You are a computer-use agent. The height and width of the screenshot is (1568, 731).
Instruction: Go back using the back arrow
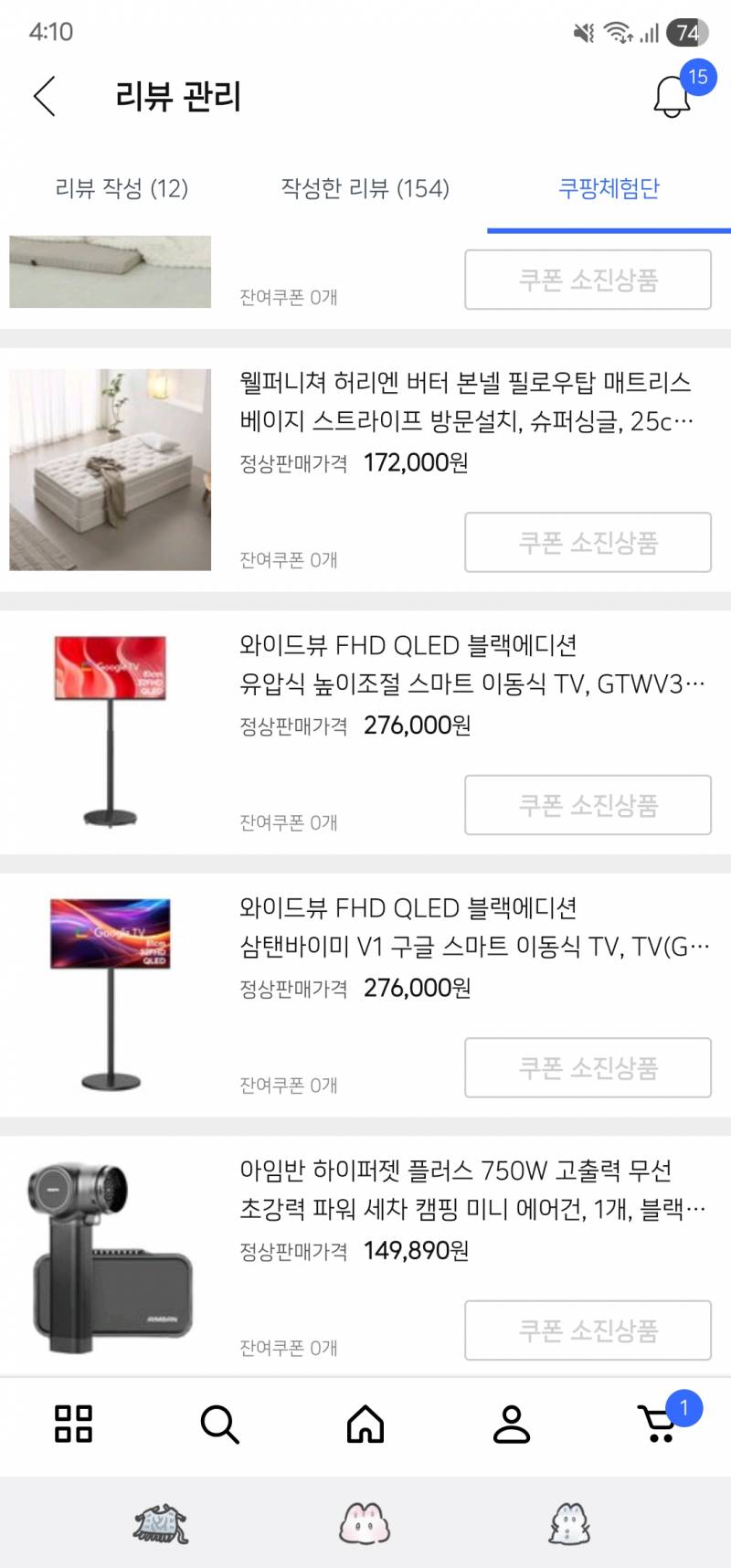[43, 96]
